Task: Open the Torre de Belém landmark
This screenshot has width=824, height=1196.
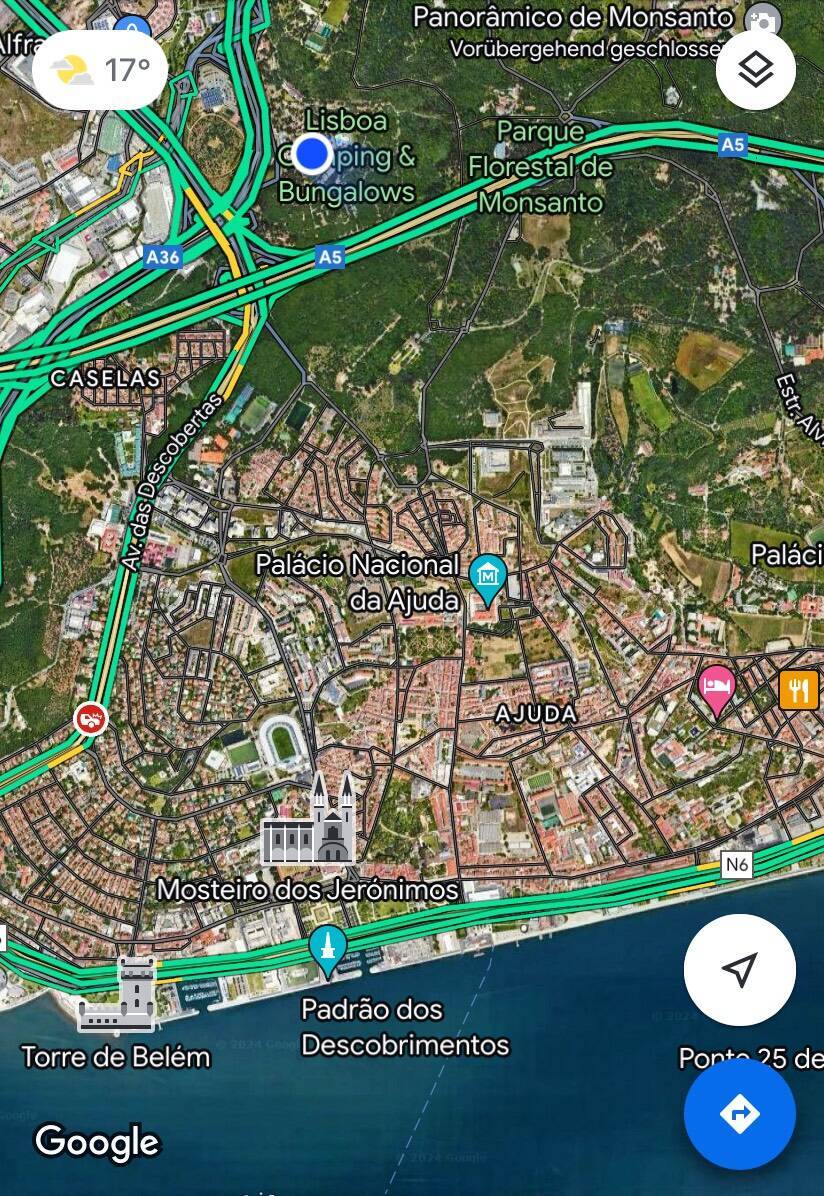Action: 118,995
